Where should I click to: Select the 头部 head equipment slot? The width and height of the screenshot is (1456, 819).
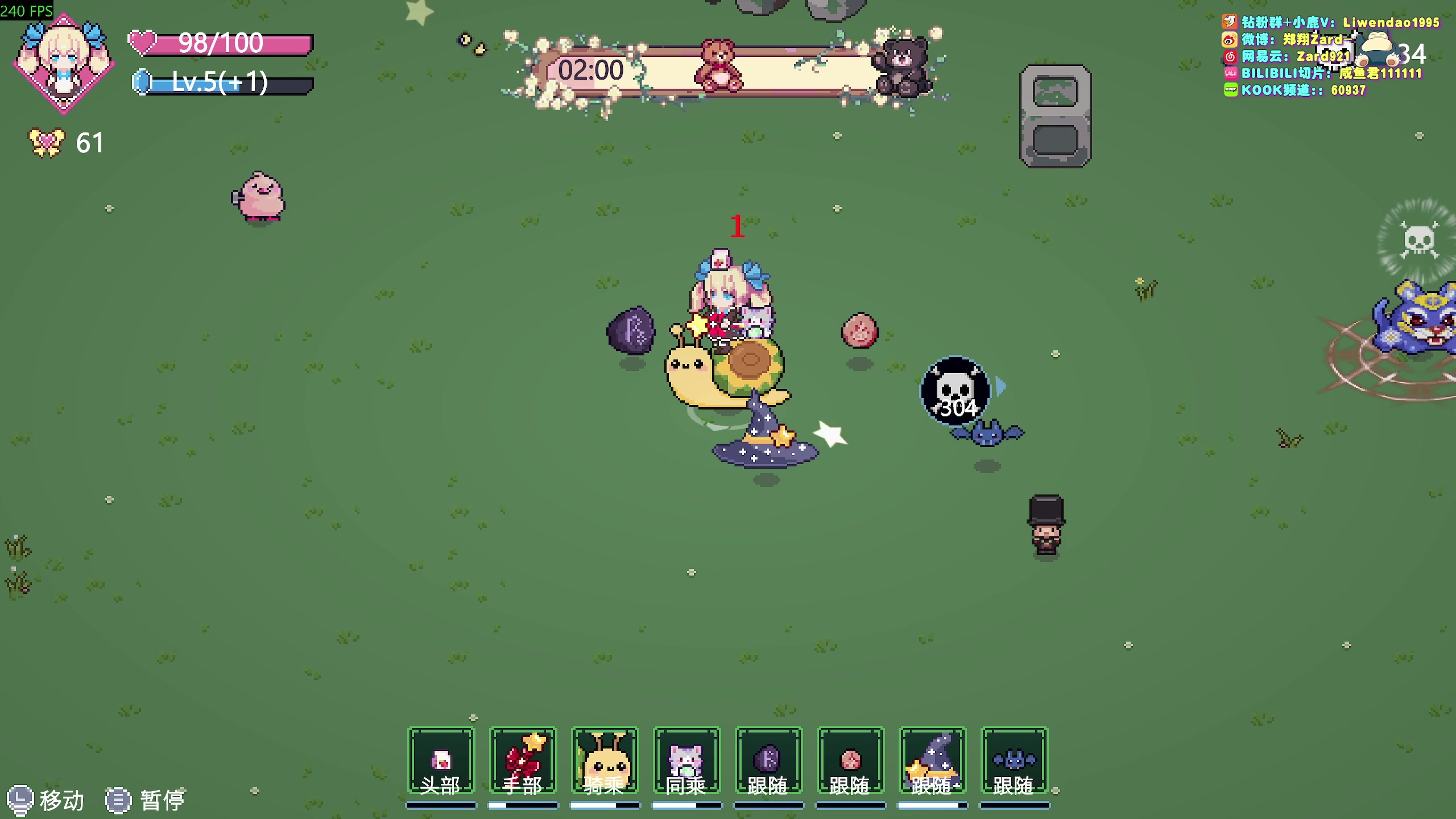441,760
